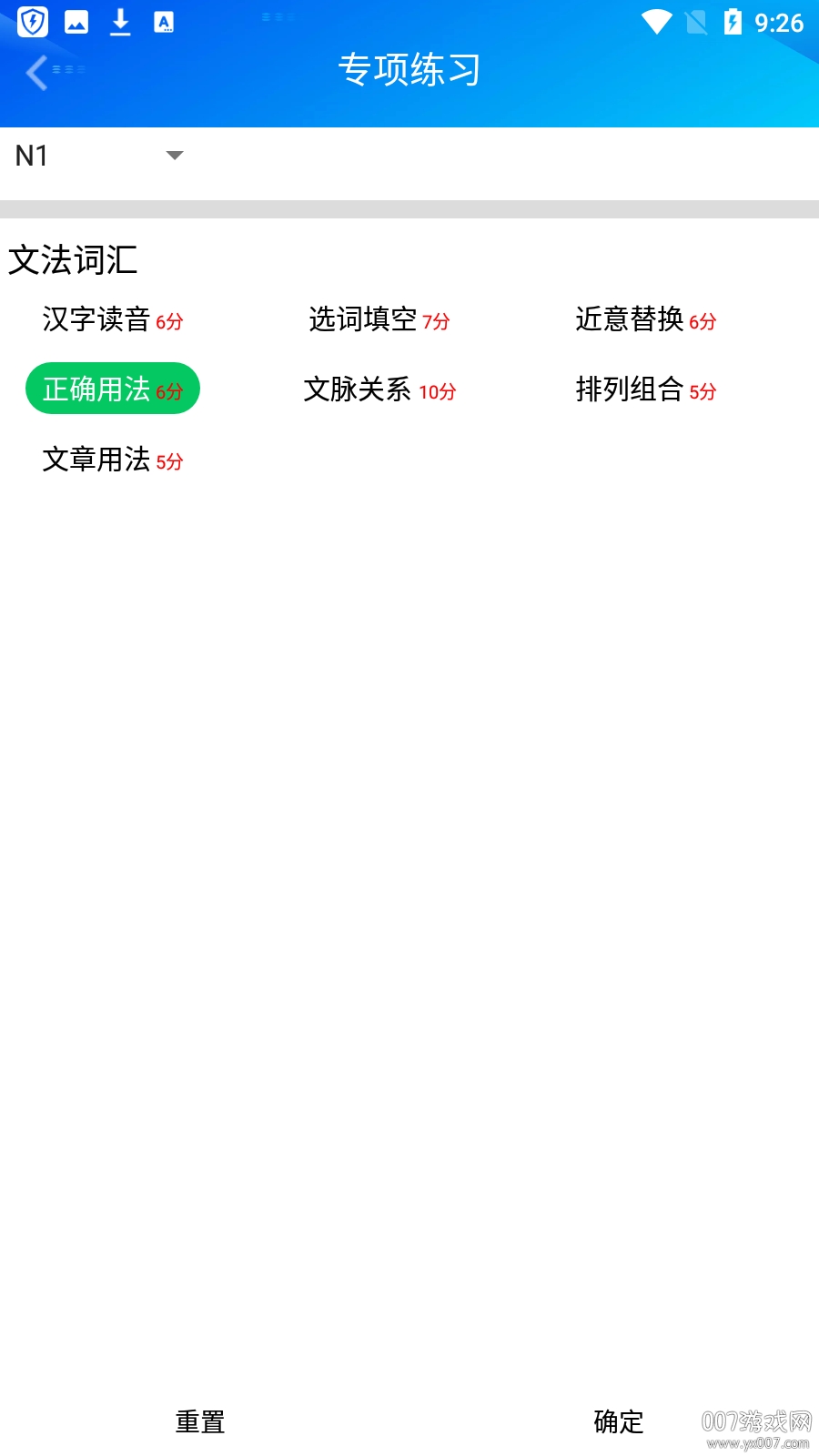Go back using the top-left arrow

point(36,72)
